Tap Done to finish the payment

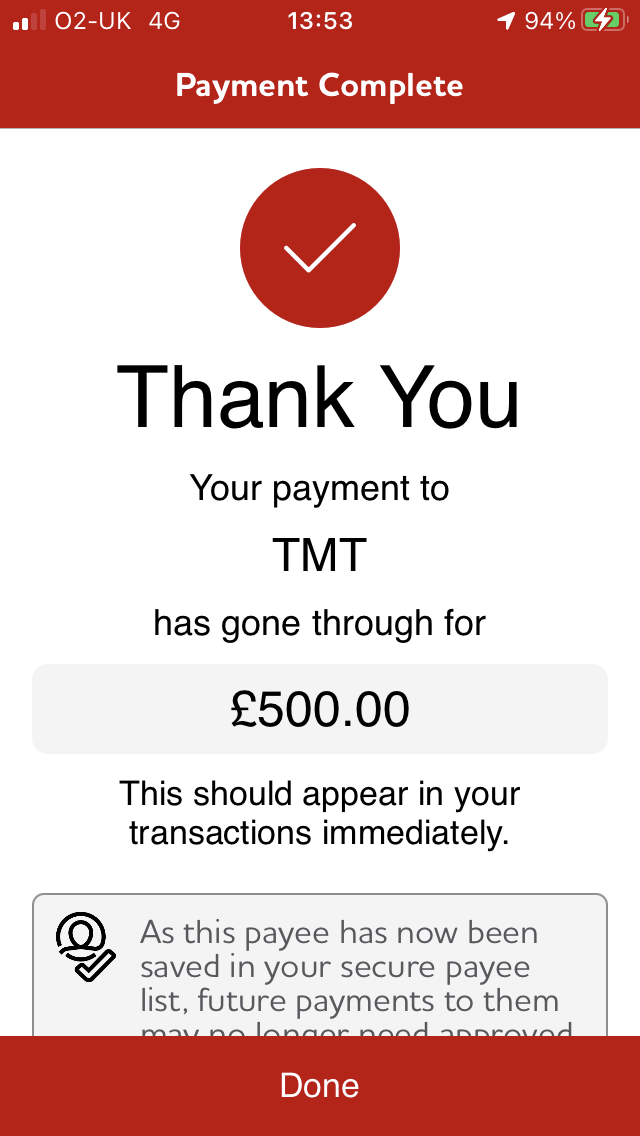point(320,1085)
